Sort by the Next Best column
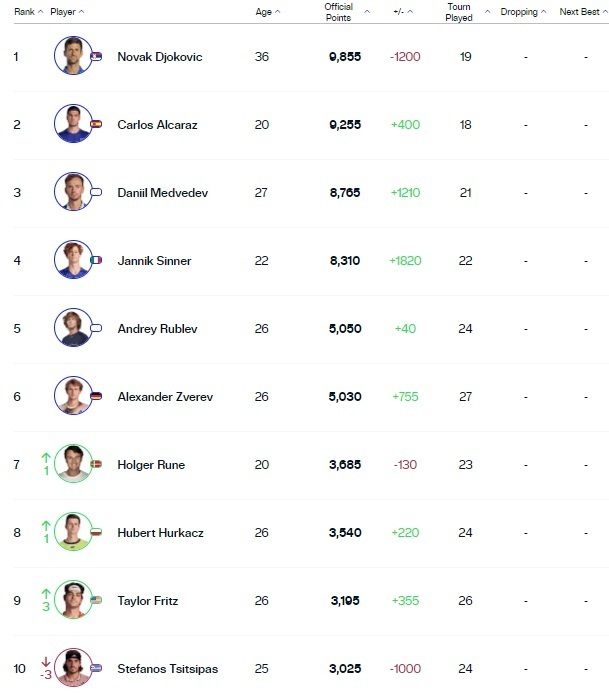Viewport: 609px width, 697px height. tap(583, 12)
